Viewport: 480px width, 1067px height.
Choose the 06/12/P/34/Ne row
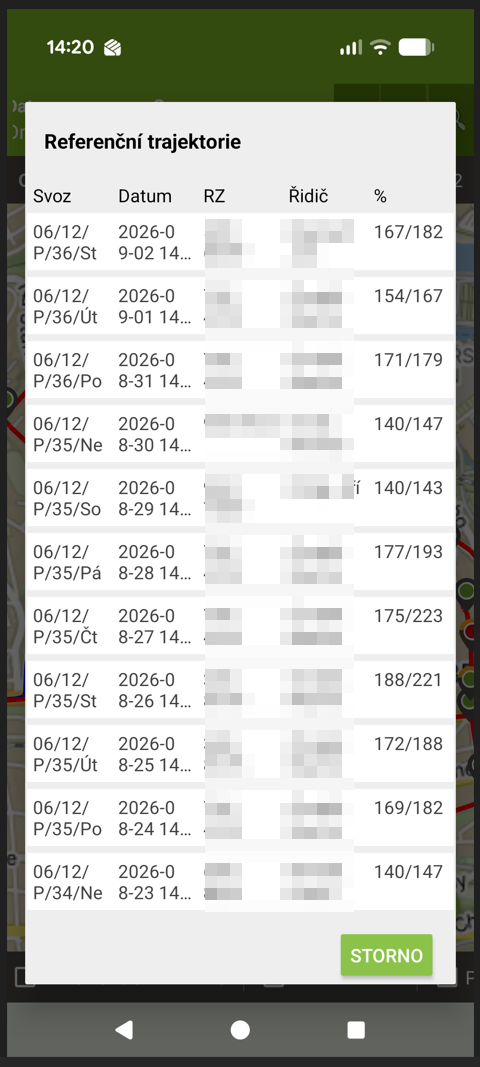[240, 882]
